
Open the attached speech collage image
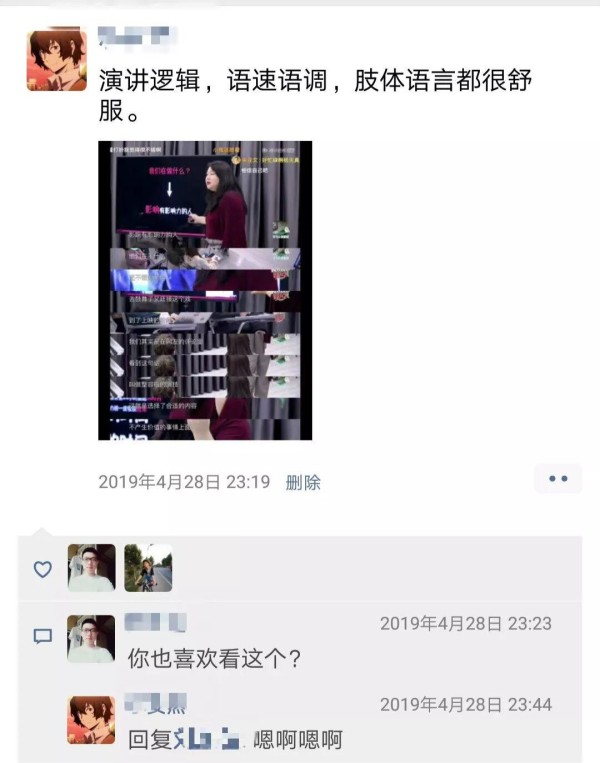click(205, 290)
